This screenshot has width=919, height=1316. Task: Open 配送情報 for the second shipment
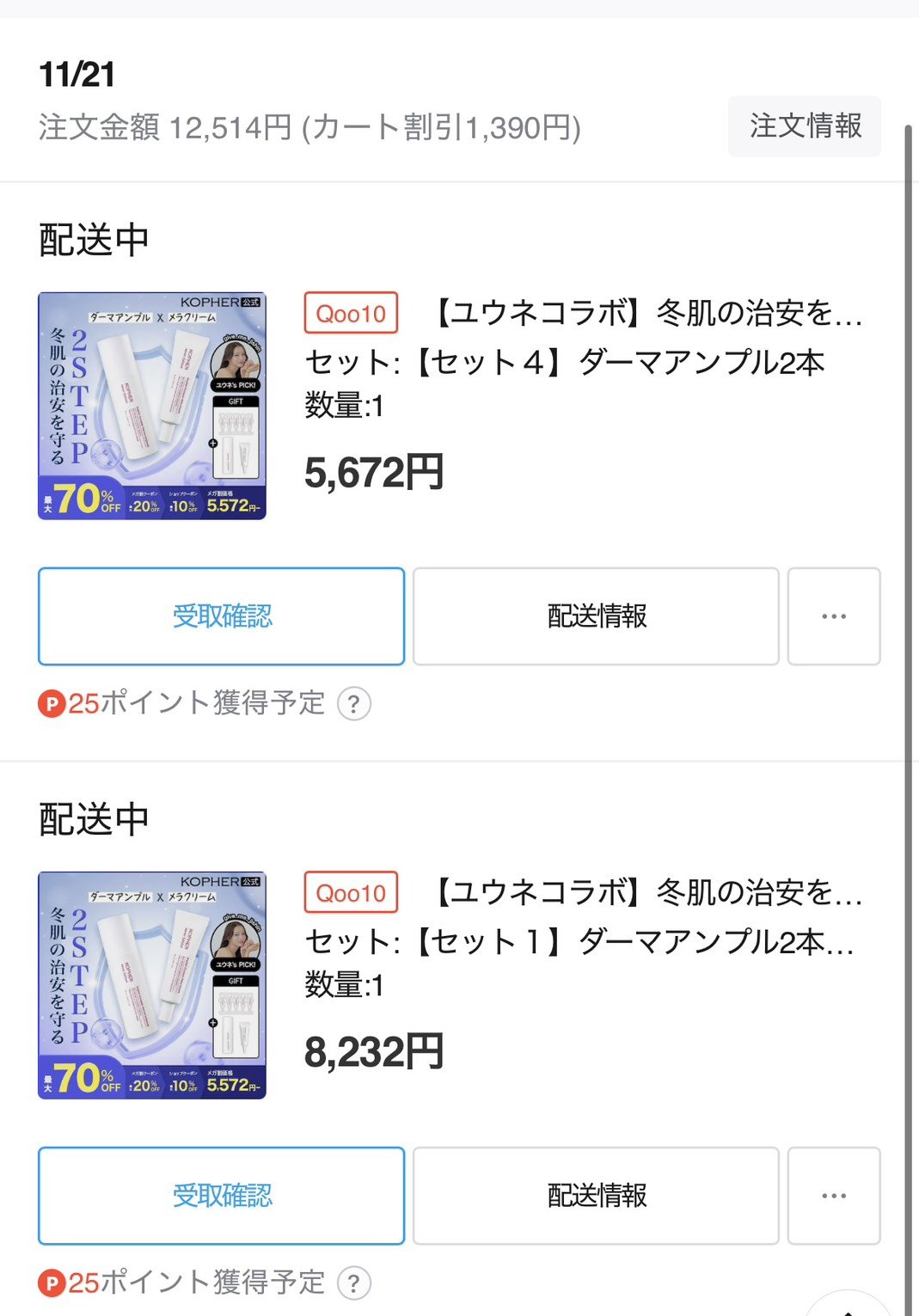(596, 1197)
